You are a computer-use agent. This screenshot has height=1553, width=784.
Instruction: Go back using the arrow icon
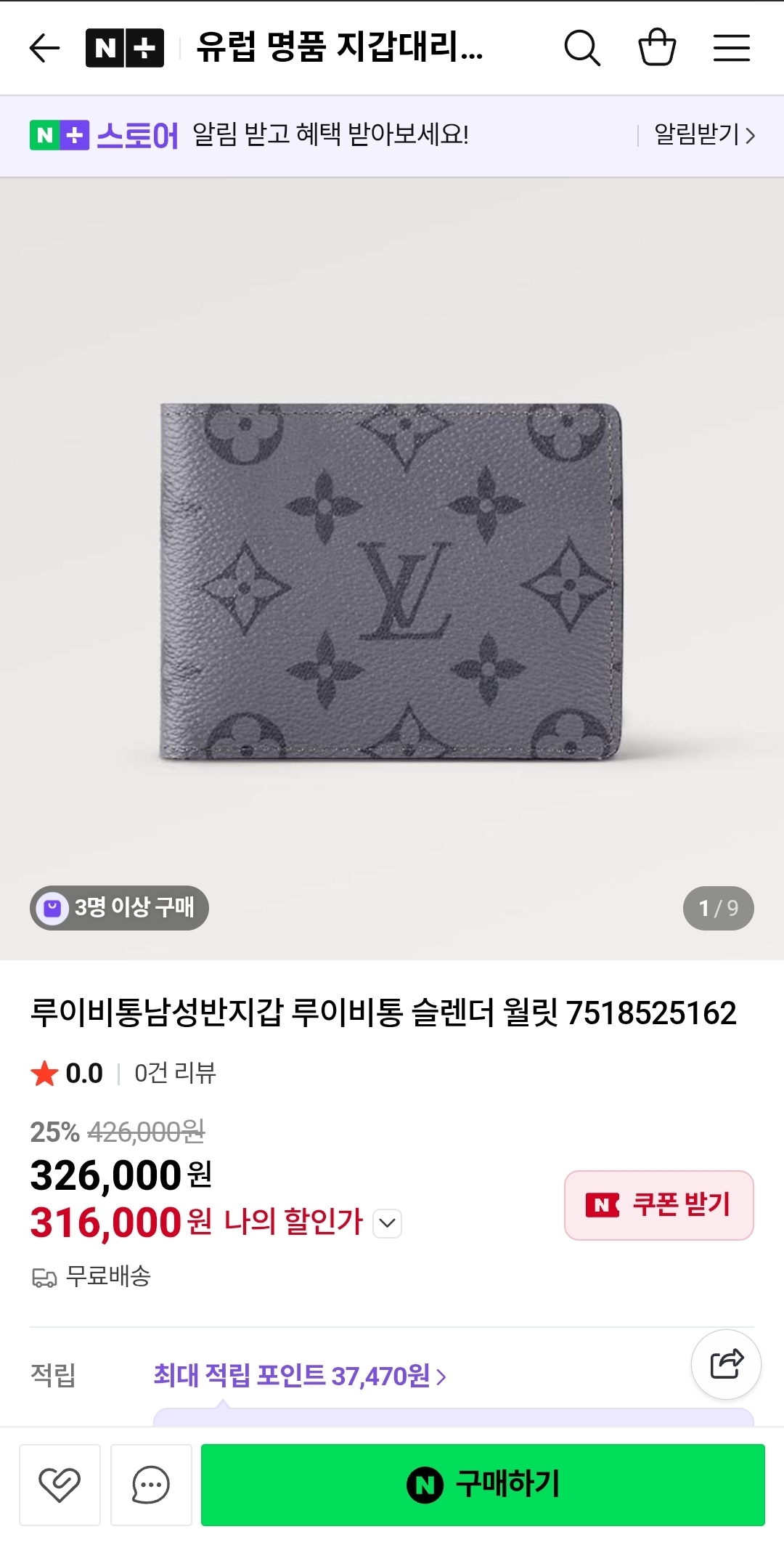click(x=44, y=49)
